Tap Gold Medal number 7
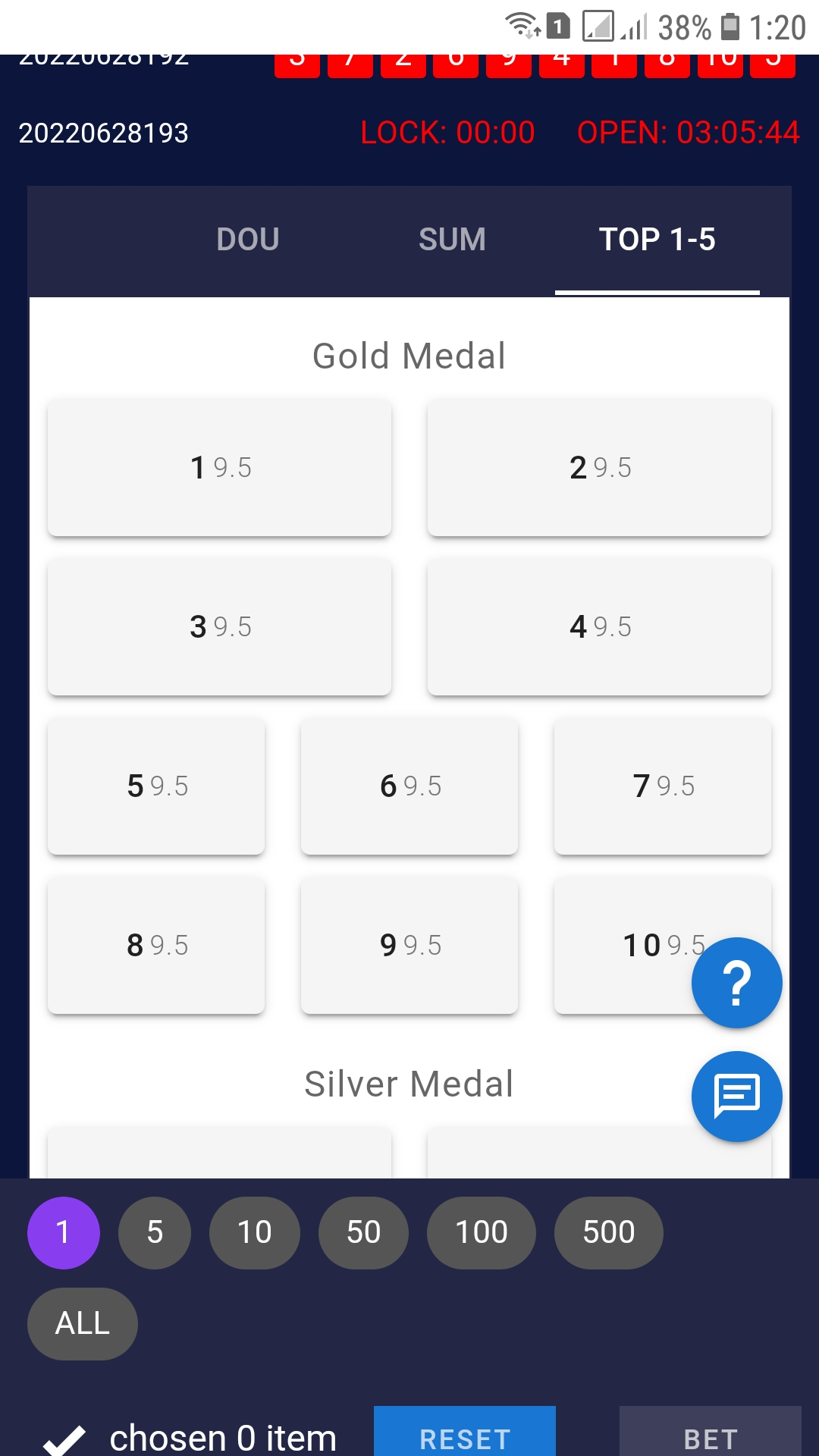 coord(663,786)
